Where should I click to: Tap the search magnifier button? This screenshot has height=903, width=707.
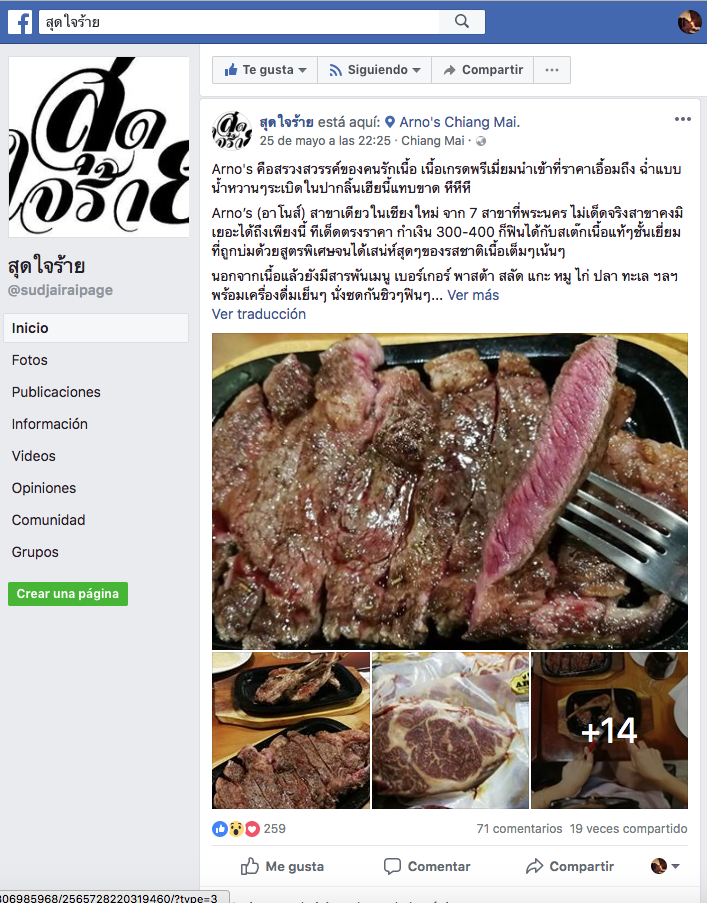(461, 21)
